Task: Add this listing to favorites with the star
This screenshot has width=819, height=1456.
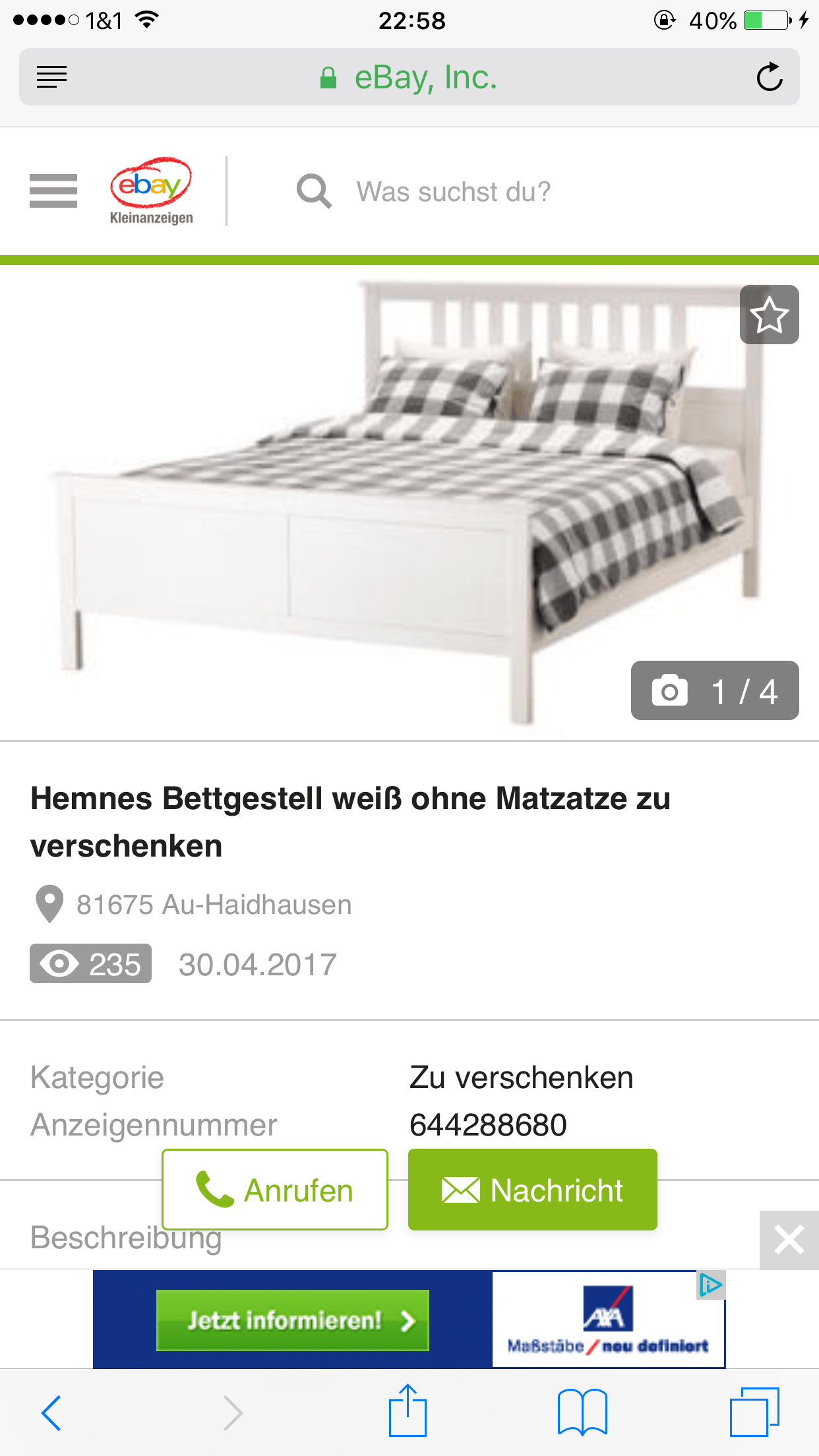Action: click(769, 315)
